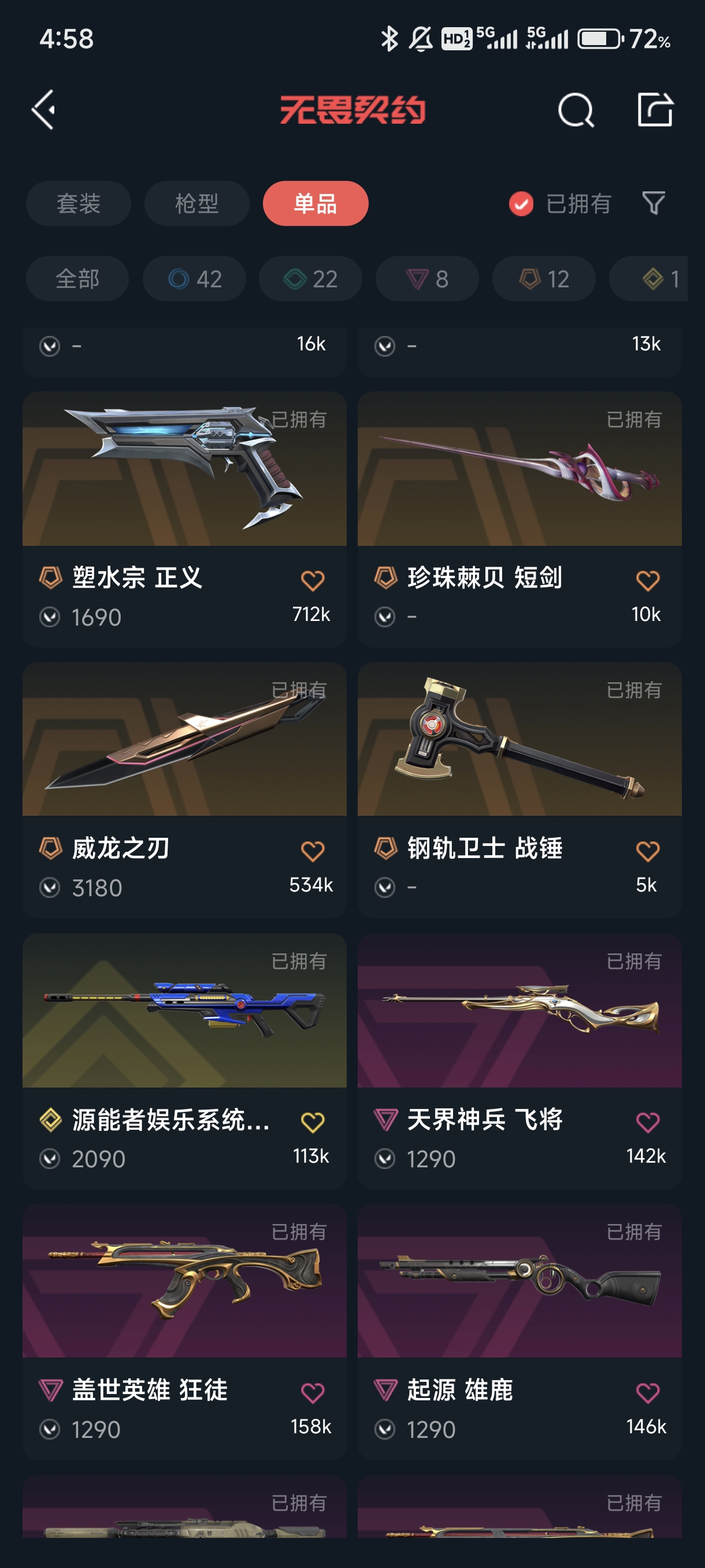Share this page via share icon
705x1568 pixels.
(x=655, y=110)
